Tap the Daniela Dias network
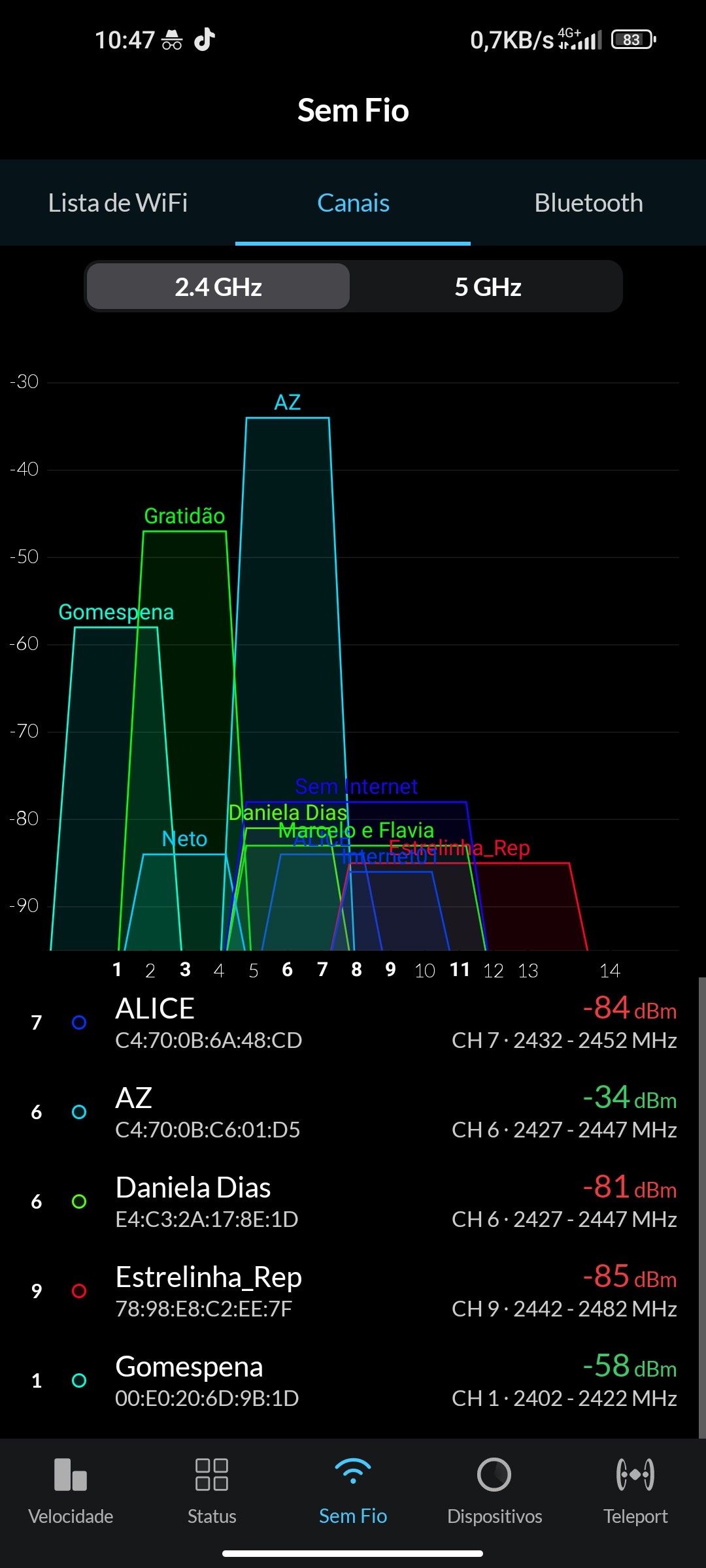 [x=353, y=1202]
